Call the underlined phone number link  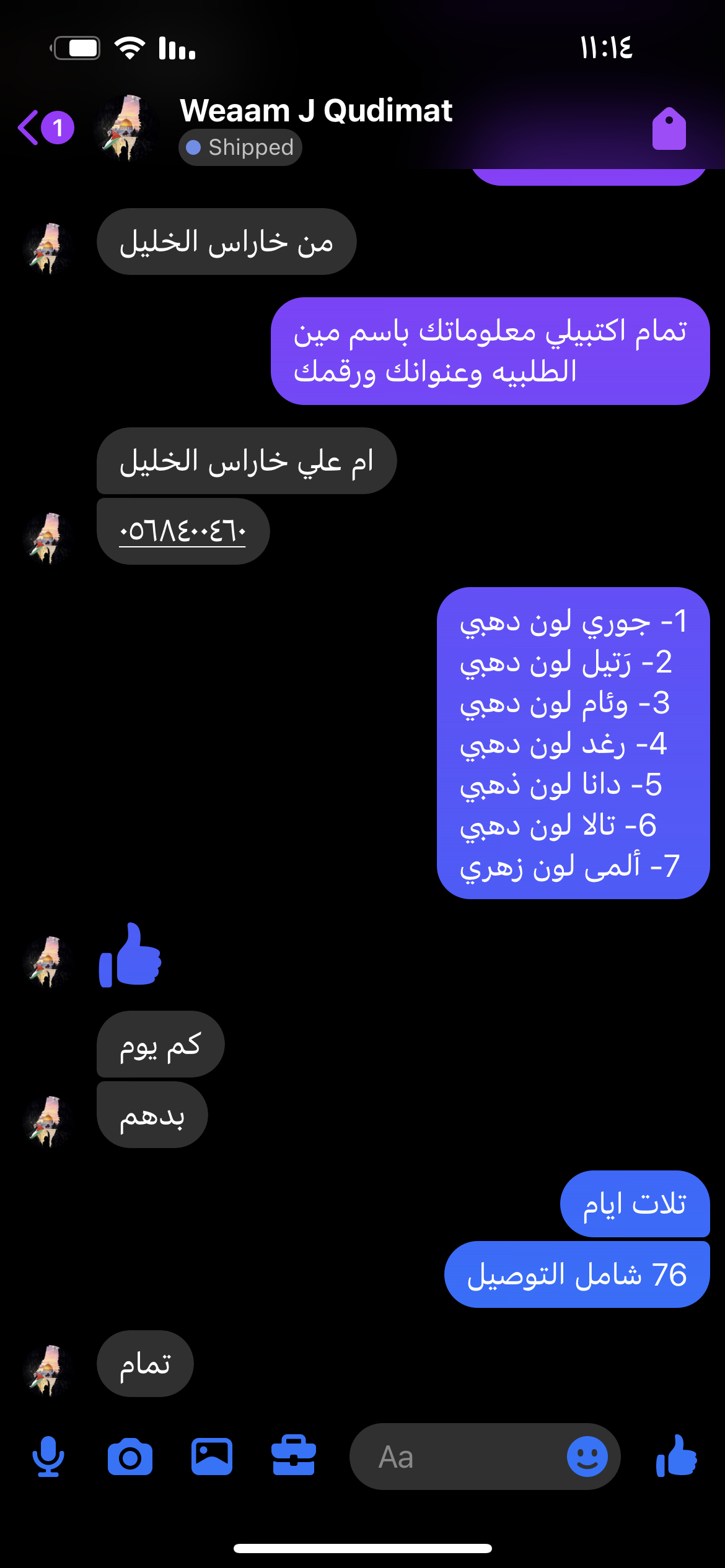182,531
